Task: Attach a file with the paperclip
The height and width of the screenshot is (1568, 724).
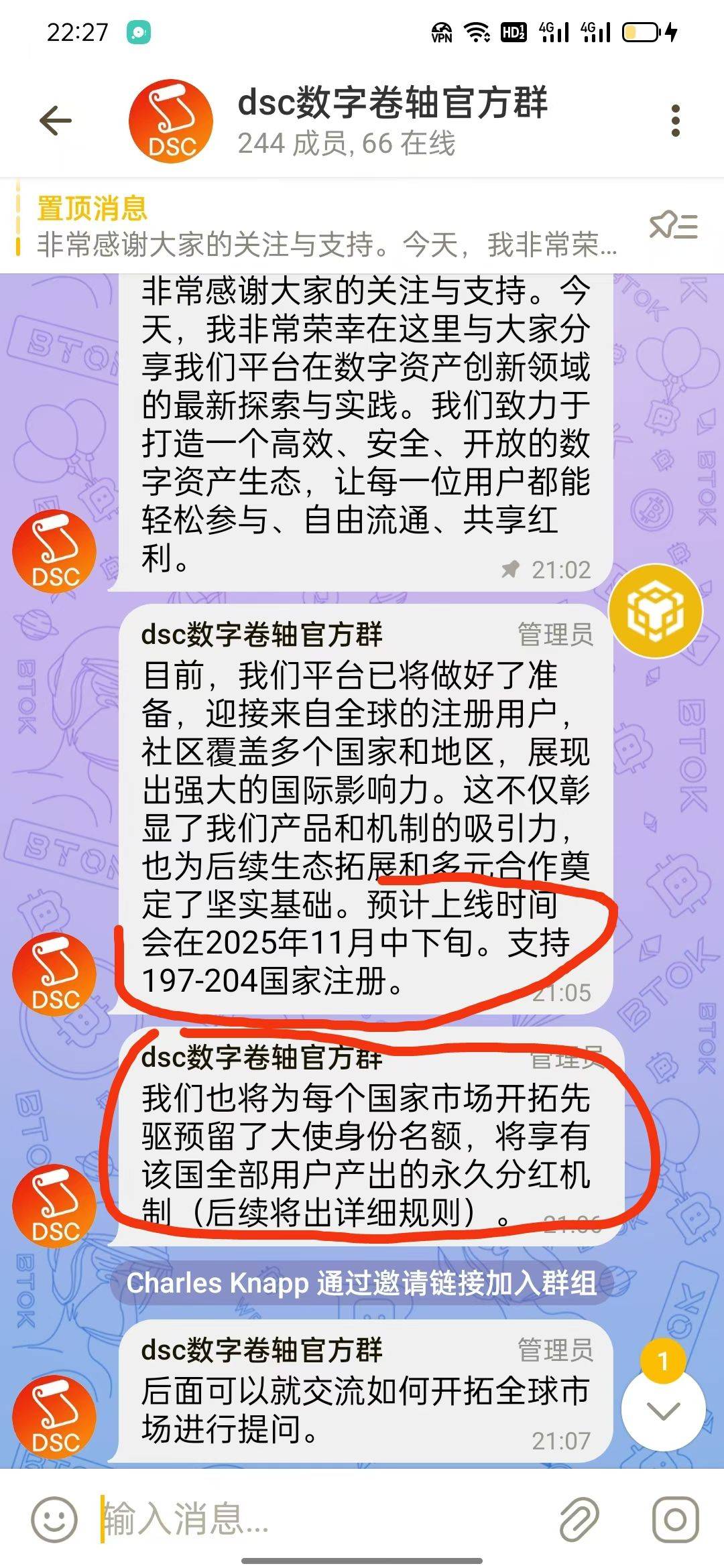Action: pyautogui.click(x=579, y=1519)
